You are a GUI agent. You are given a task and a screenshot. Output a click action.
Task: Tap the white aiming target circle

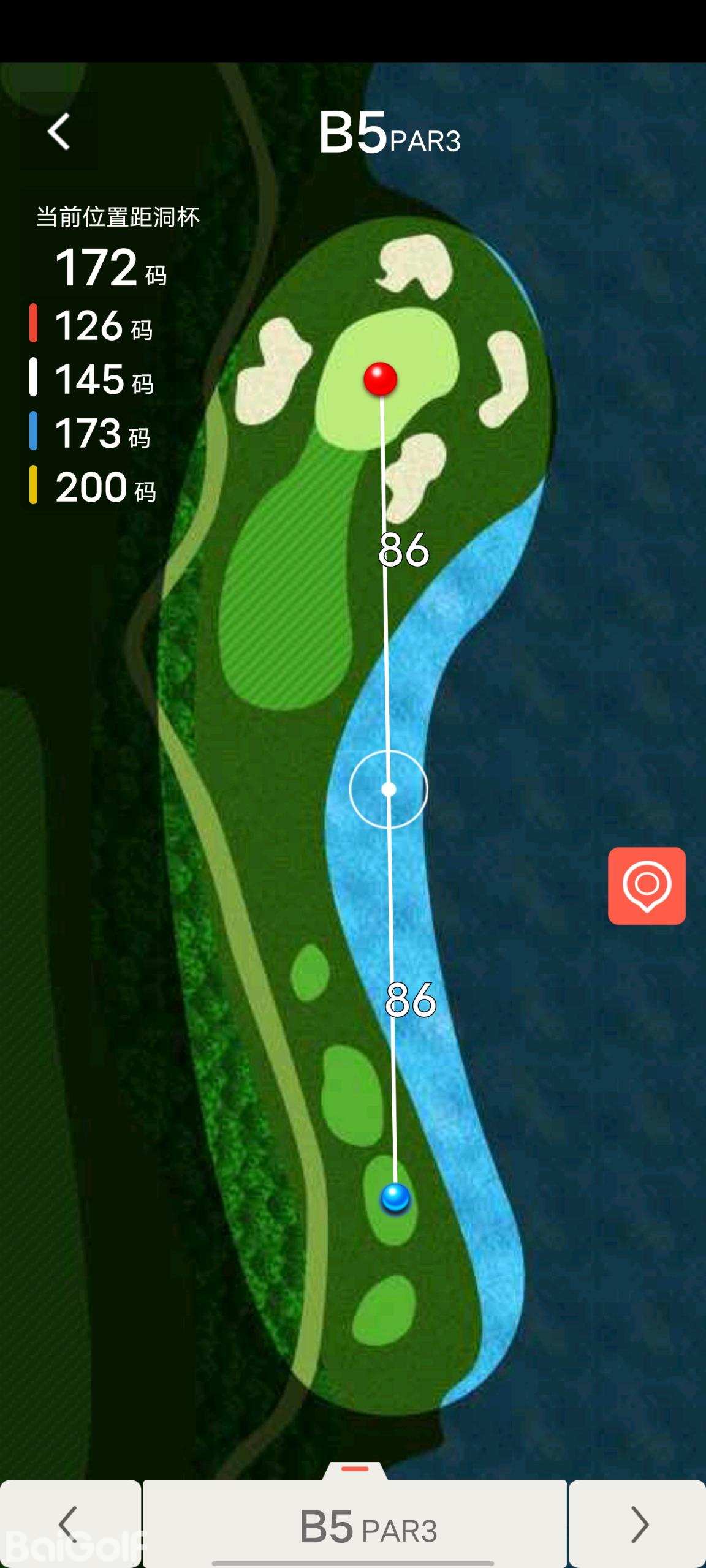(389, 789)
